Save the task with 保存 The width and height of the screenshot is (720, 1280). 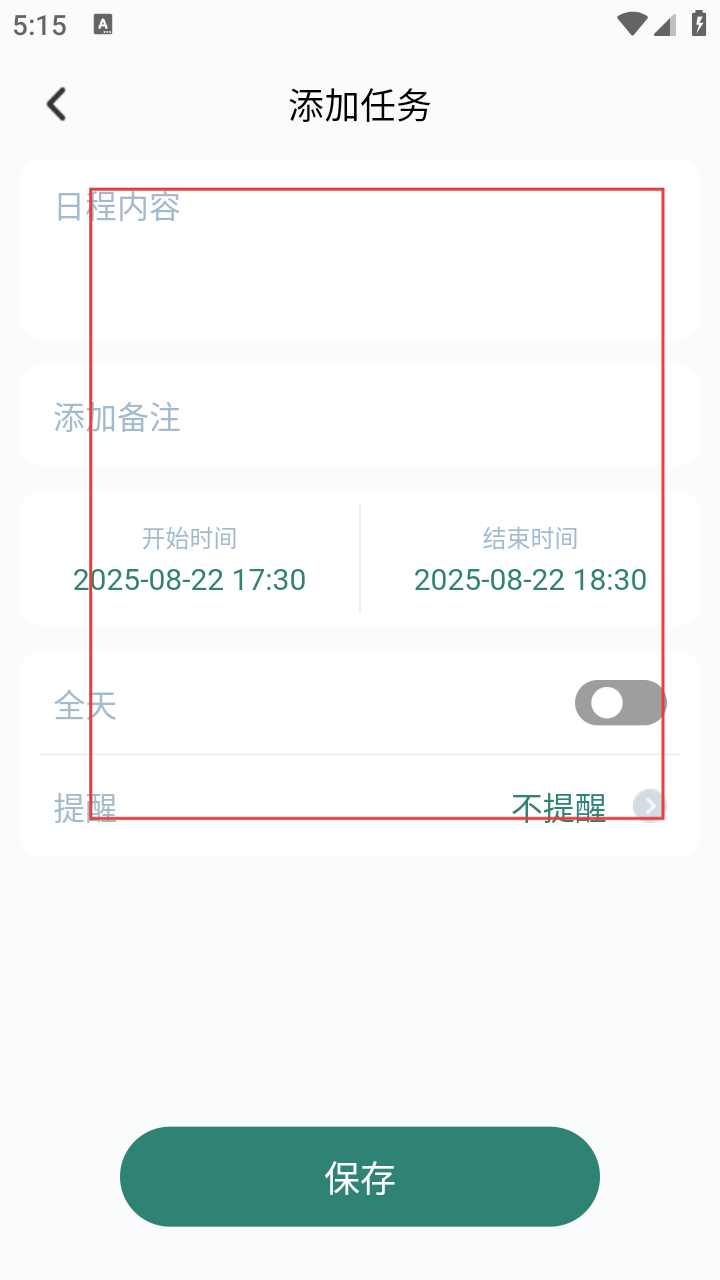click(360, 1177)
